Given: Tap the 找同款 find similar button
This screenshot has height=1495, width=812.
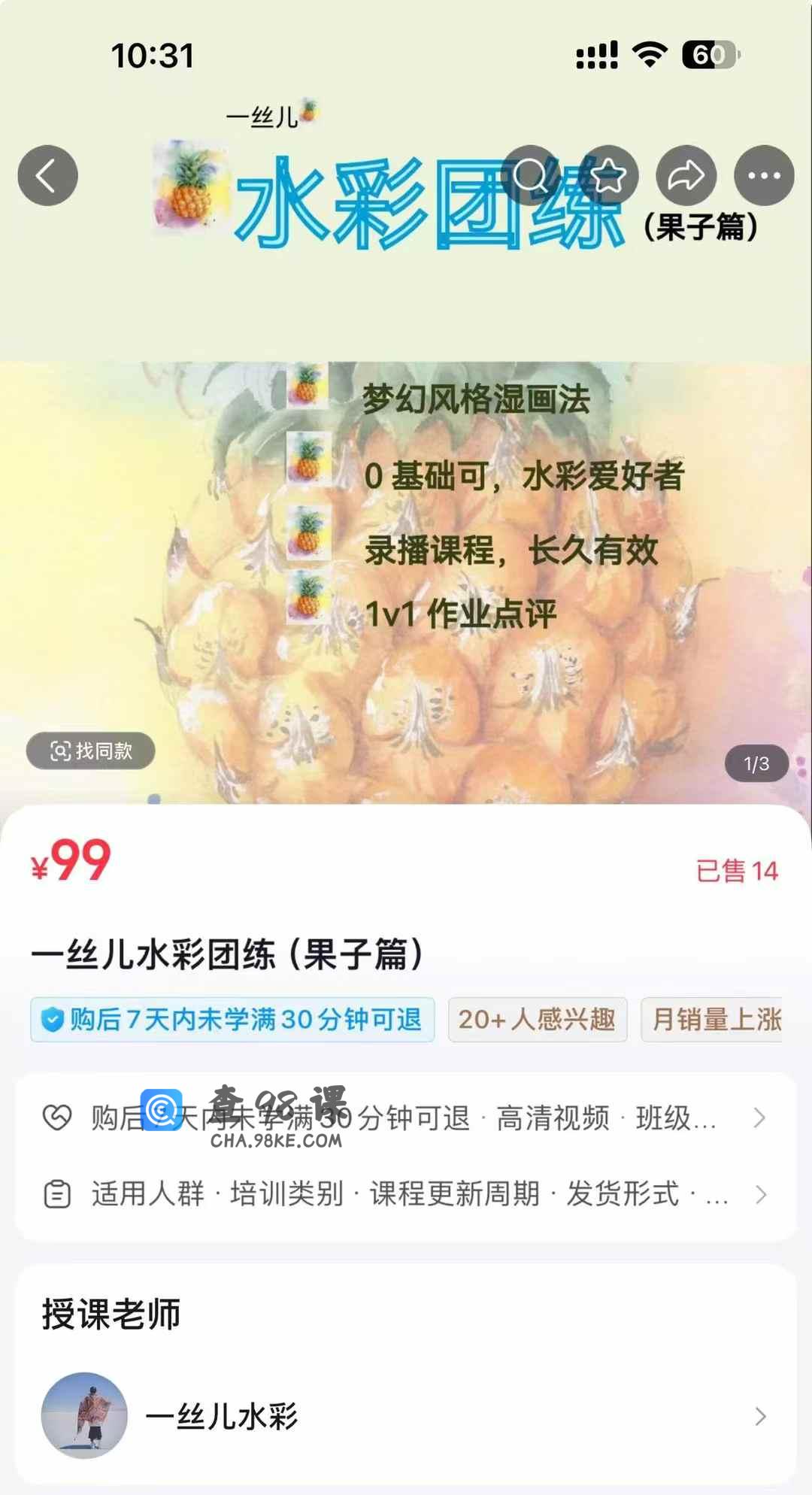Looking at the screenshot, I should pos(91,751).
